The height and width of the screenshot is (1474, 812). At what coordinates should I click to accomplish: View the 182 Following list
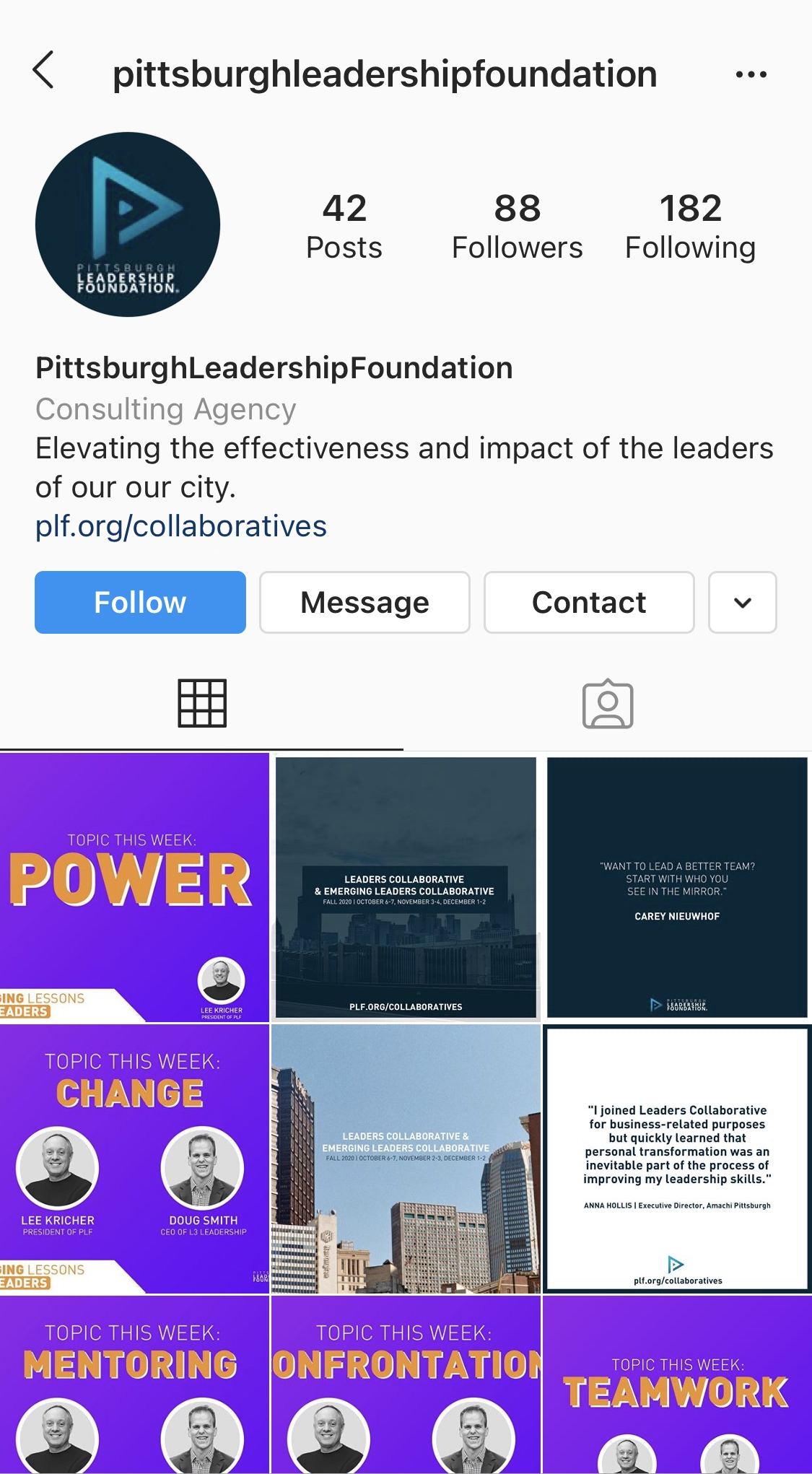coord(691,227)
